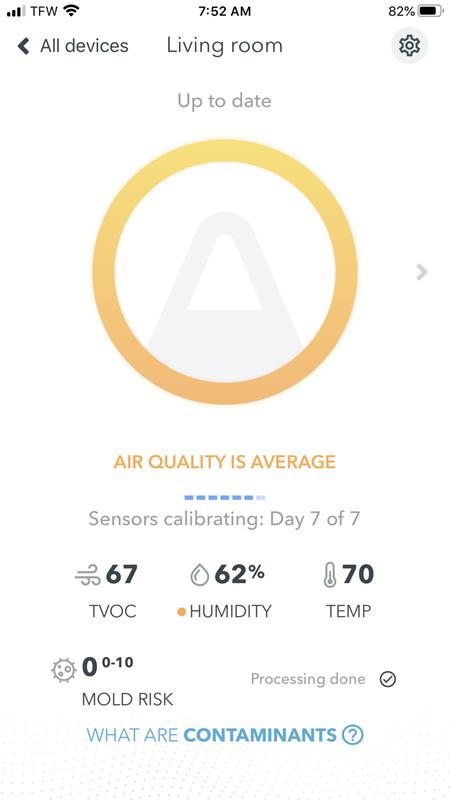Screen dimensions: 450x800
Task: Go back to All devices
Action: [72, 46]
